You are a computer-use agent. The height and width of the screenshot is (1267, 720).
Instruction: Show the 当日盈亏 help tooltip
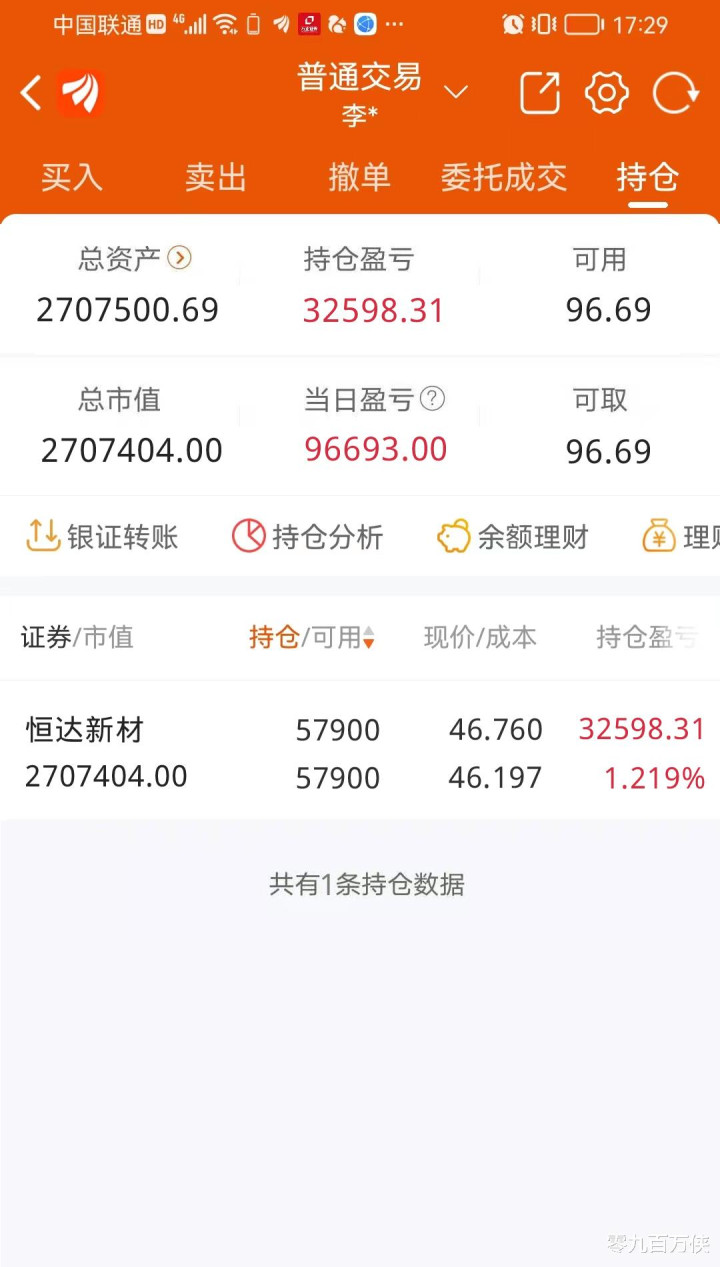click(x=432, y=399)
